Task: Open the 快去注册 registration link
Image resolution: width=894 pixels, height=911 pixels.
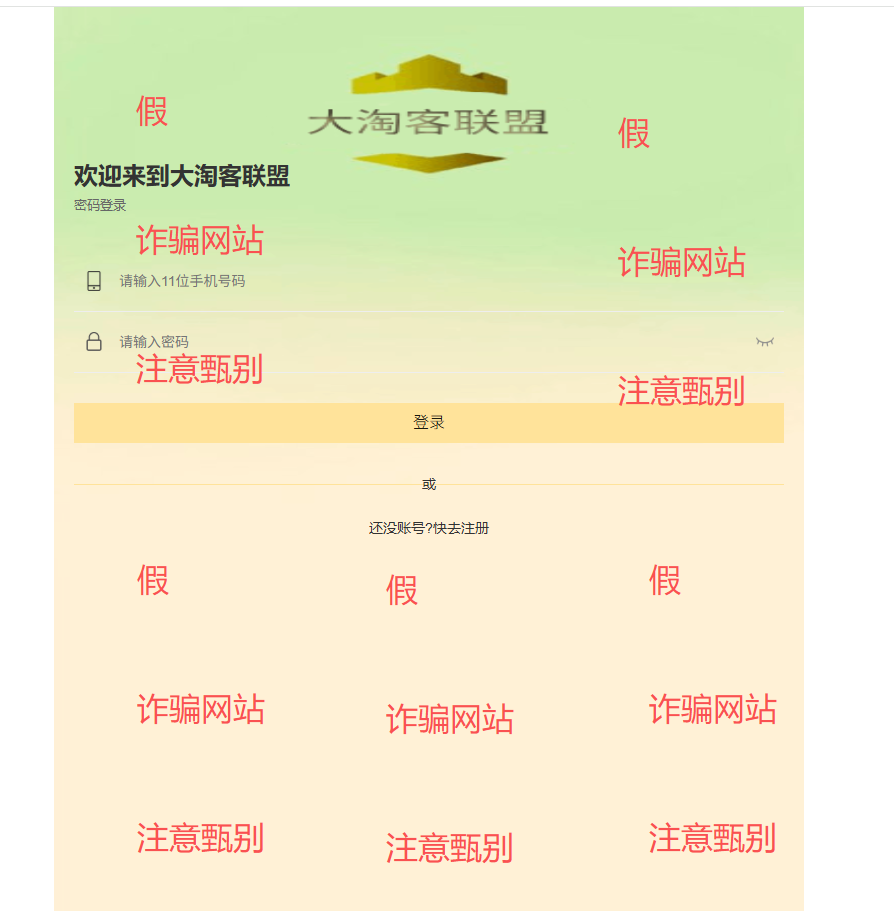Action: point(461,528)
